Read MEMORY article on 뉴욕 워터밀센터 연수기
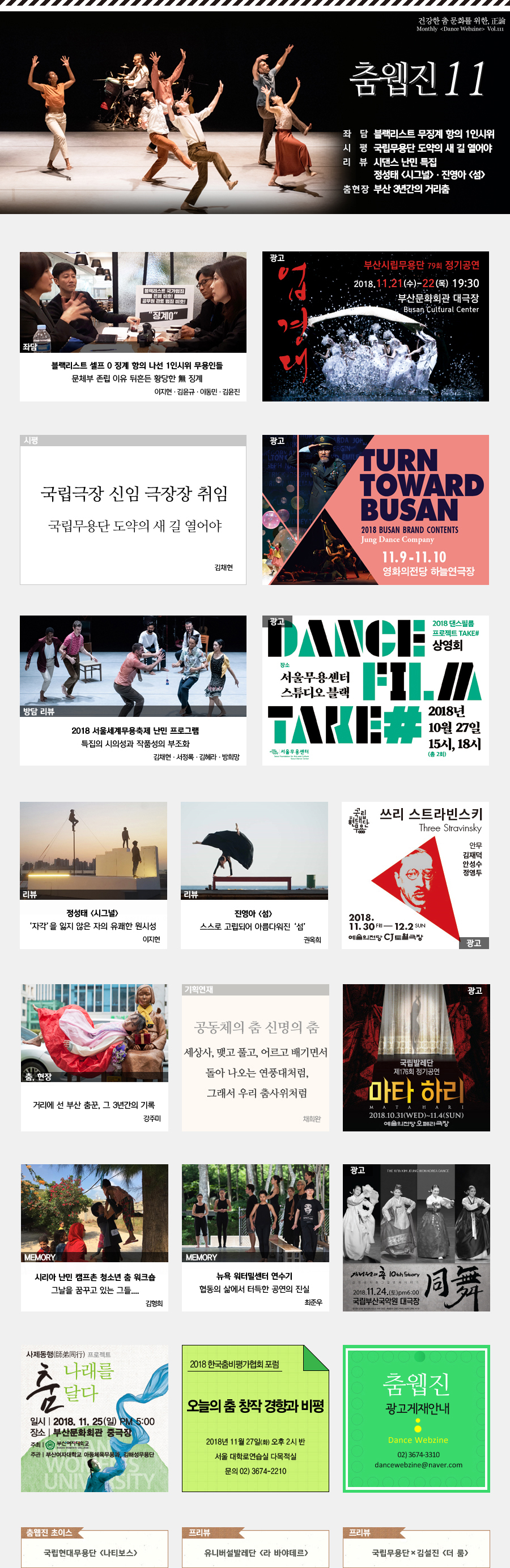 point(256,1237)
